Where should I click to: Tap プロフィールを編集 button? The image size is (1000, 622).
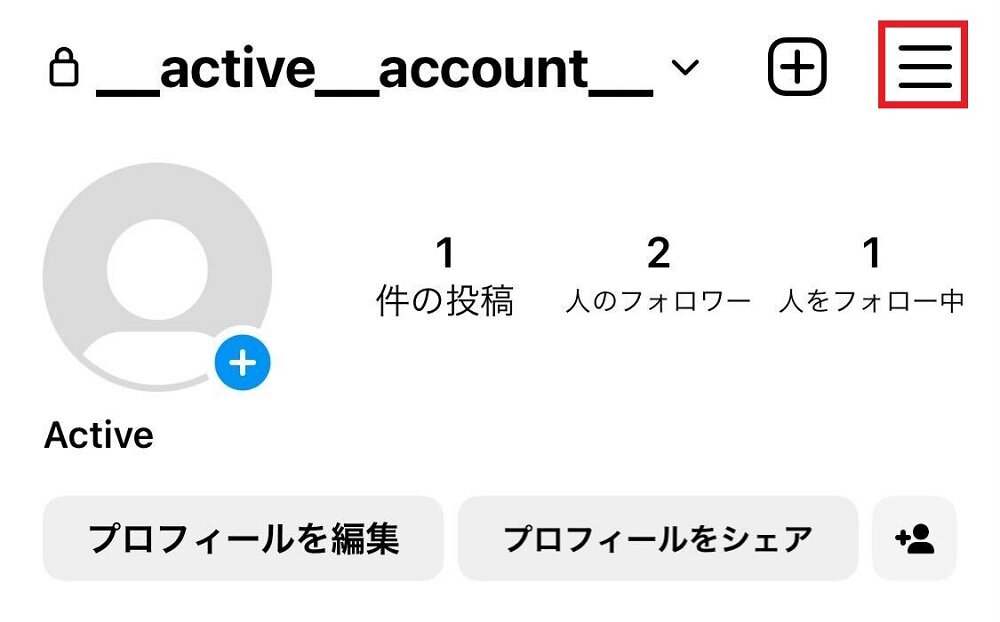coord(243,538)
